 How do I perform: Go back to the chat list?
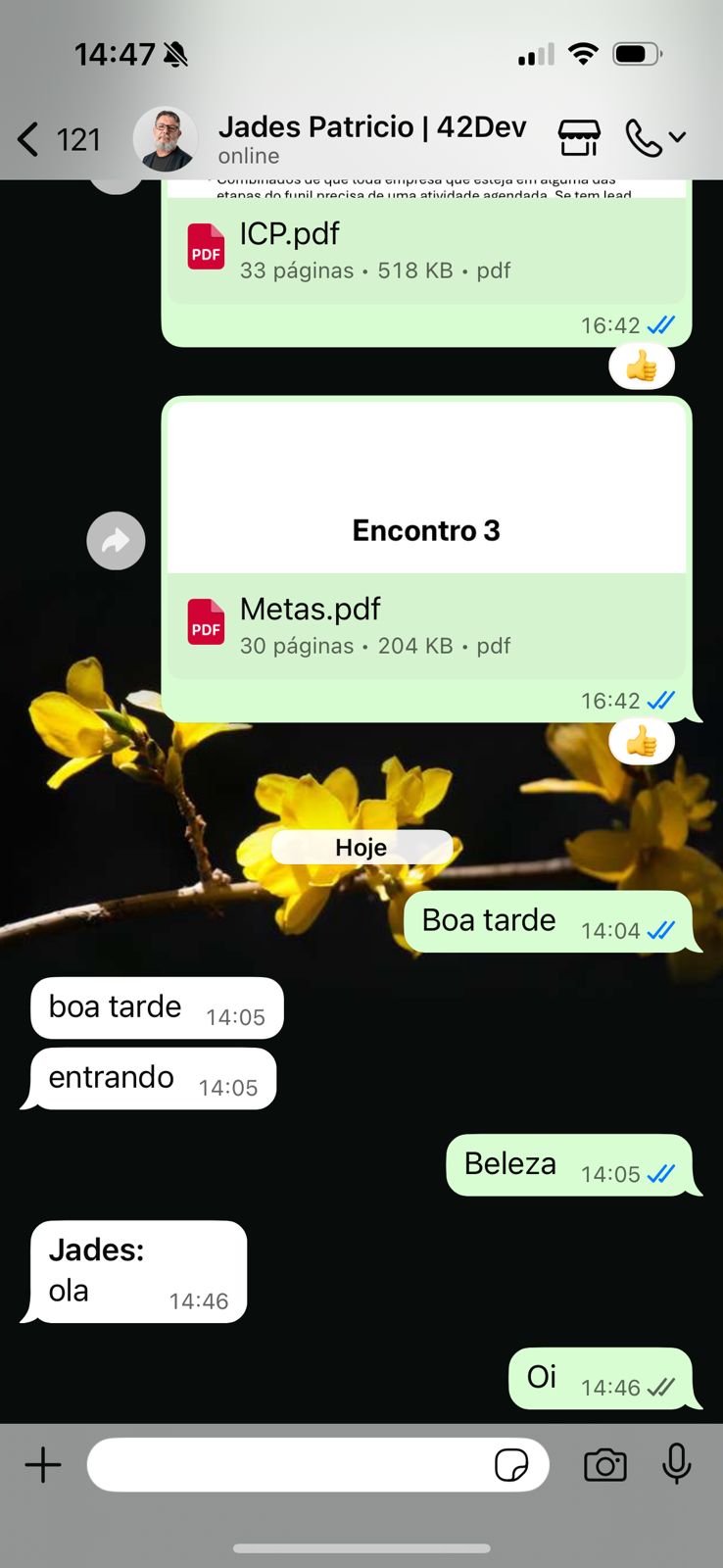pos(29,139)
